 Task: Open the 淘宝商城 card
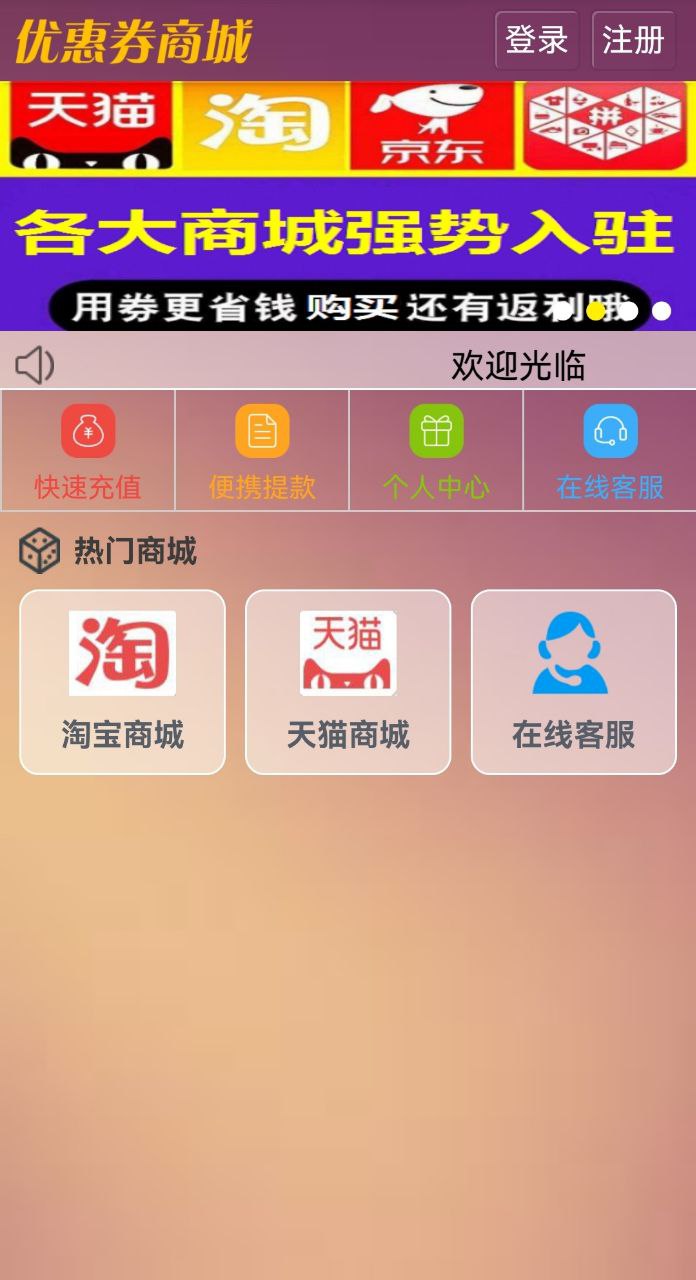coord(122,681)
